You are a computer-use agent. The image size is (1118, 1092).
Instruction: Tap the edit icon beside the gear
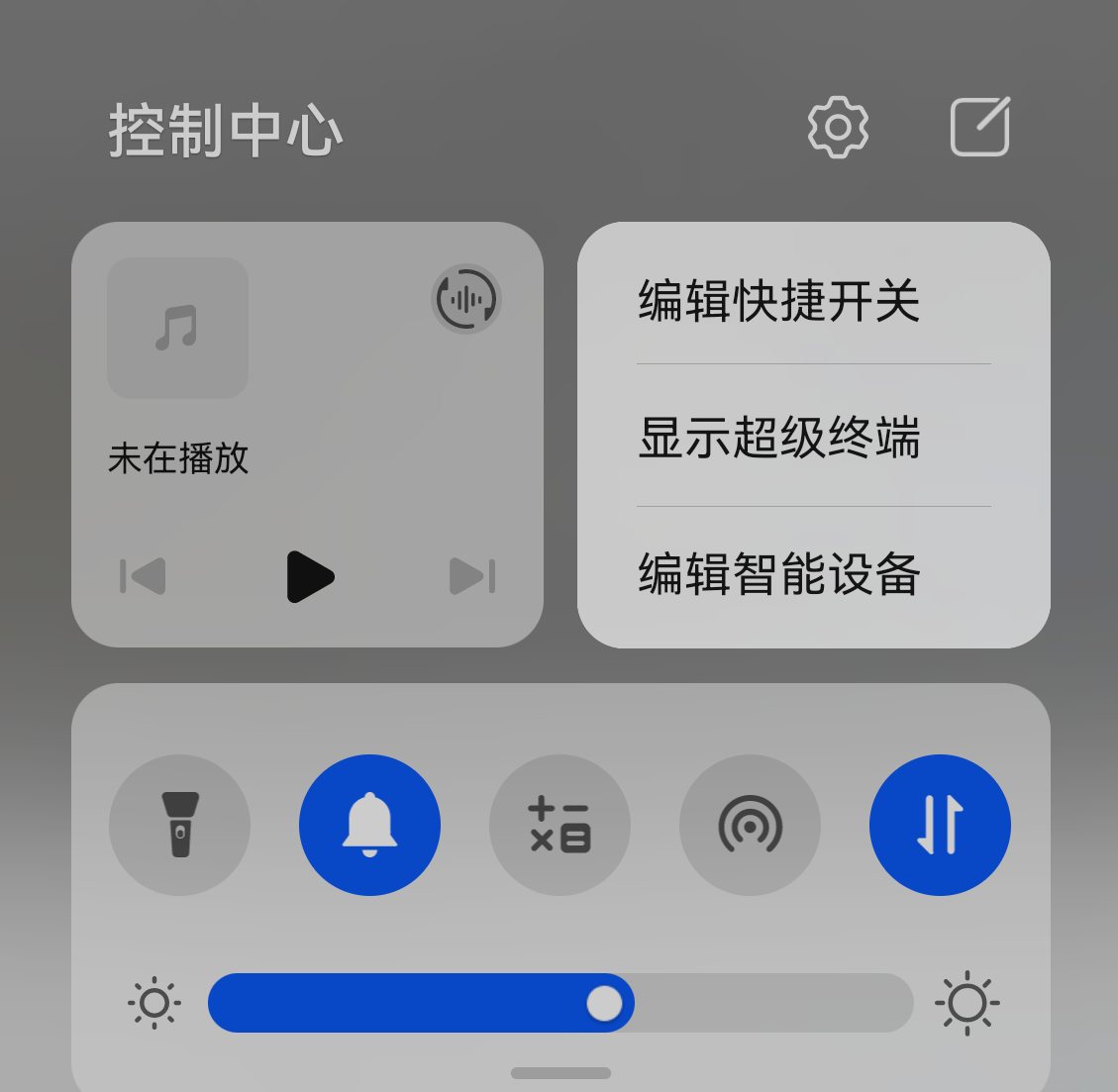coord(979,127)
